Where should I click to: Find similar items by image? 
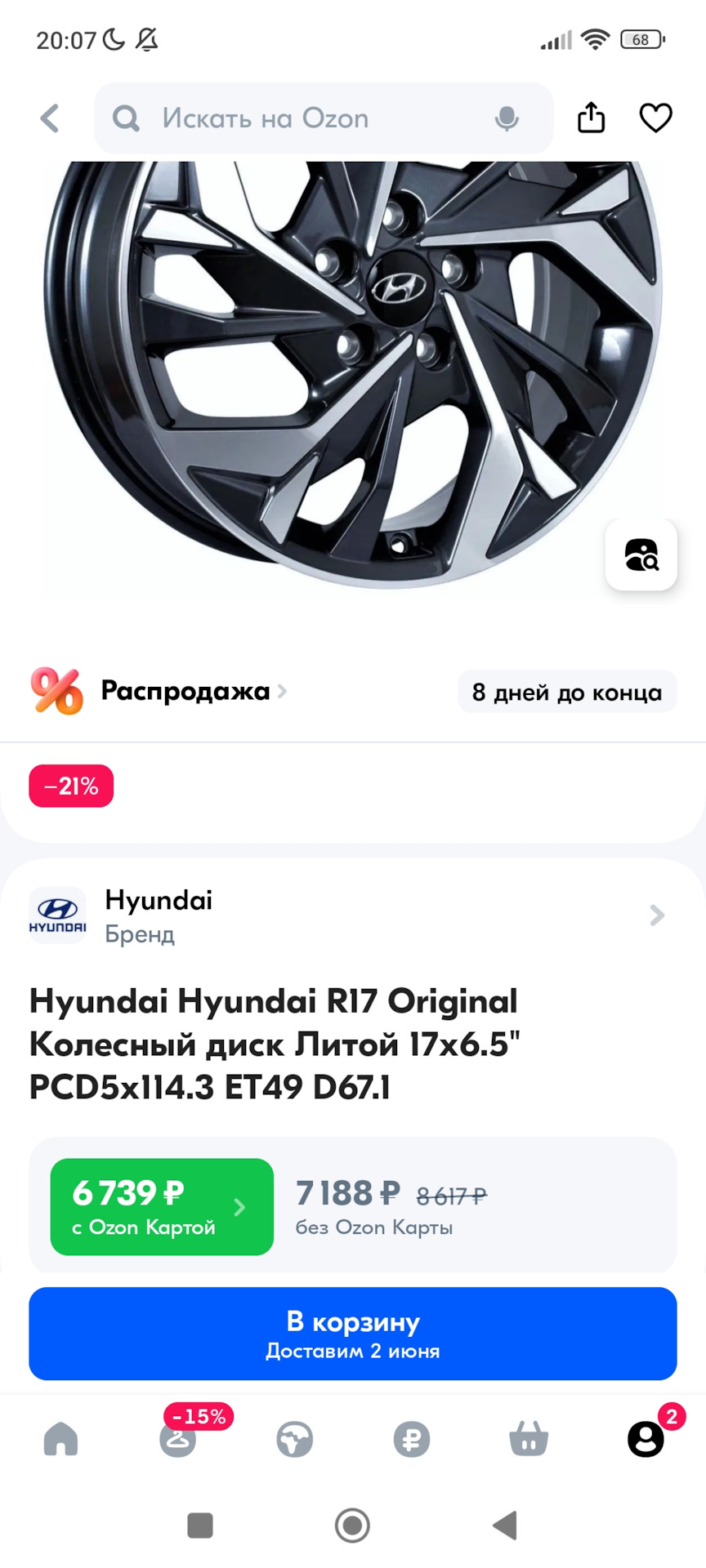pyautogui.click(x=641, y=555)
